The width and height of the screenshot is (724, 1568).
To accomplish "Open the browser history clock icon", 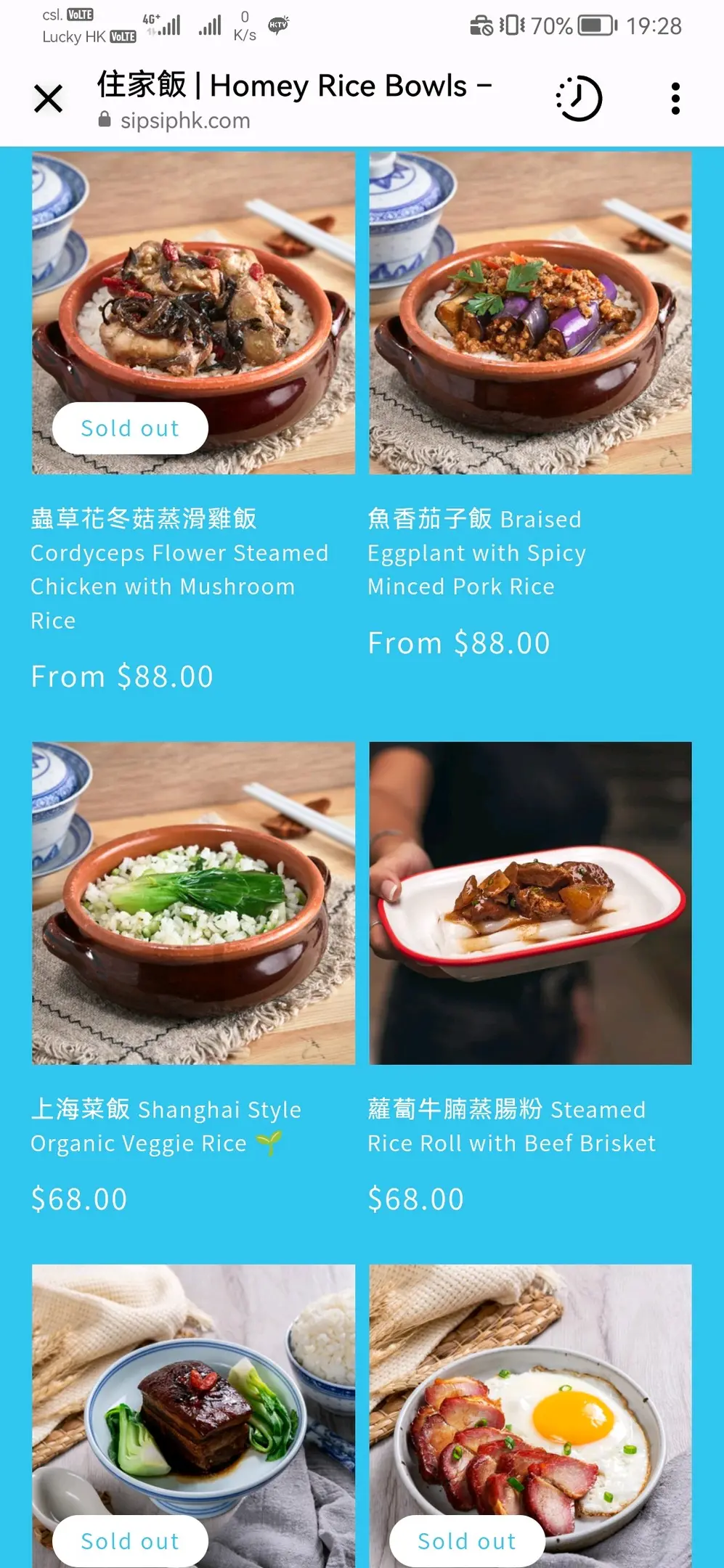I will click(x=579, y=99).
